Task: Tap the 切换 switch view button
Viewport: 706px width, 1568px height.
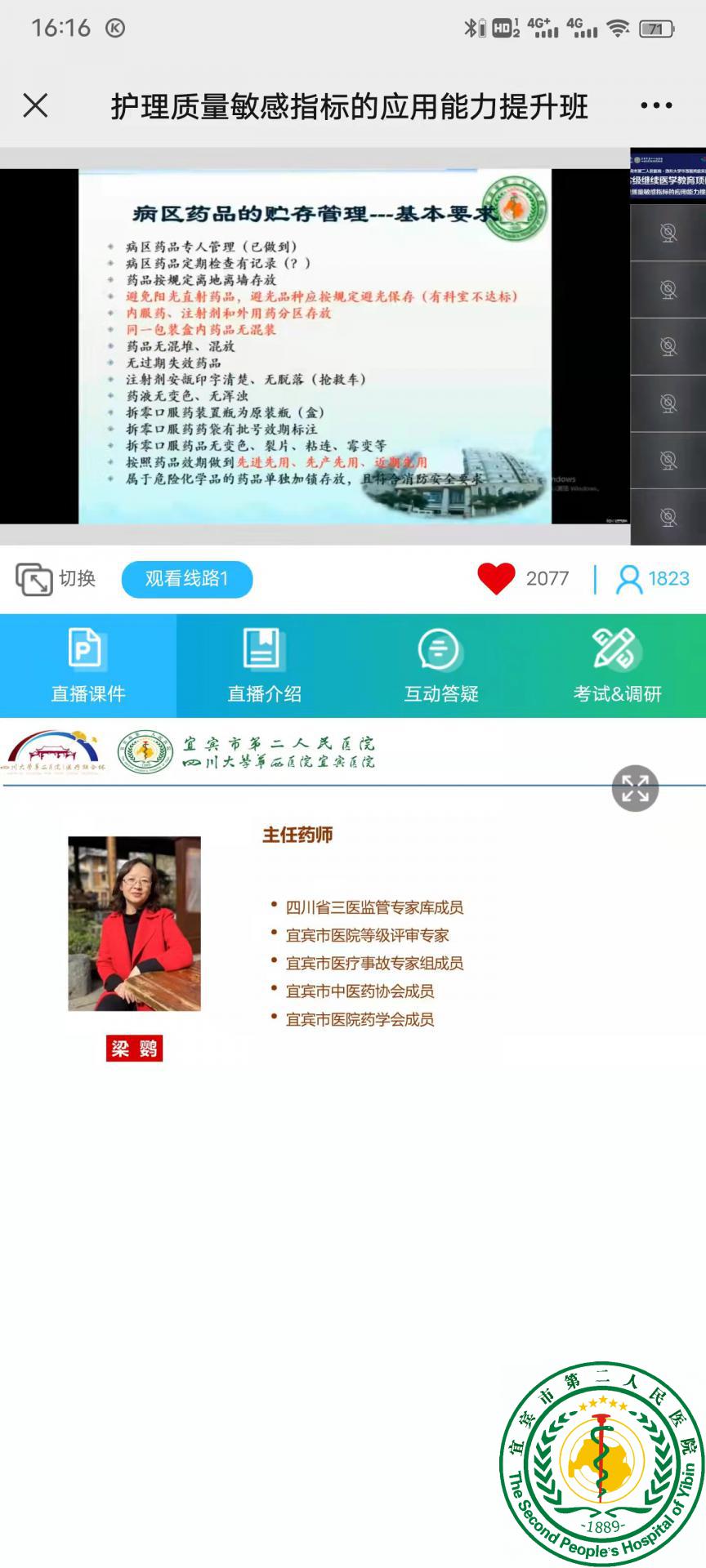Action: coord(56,579)
